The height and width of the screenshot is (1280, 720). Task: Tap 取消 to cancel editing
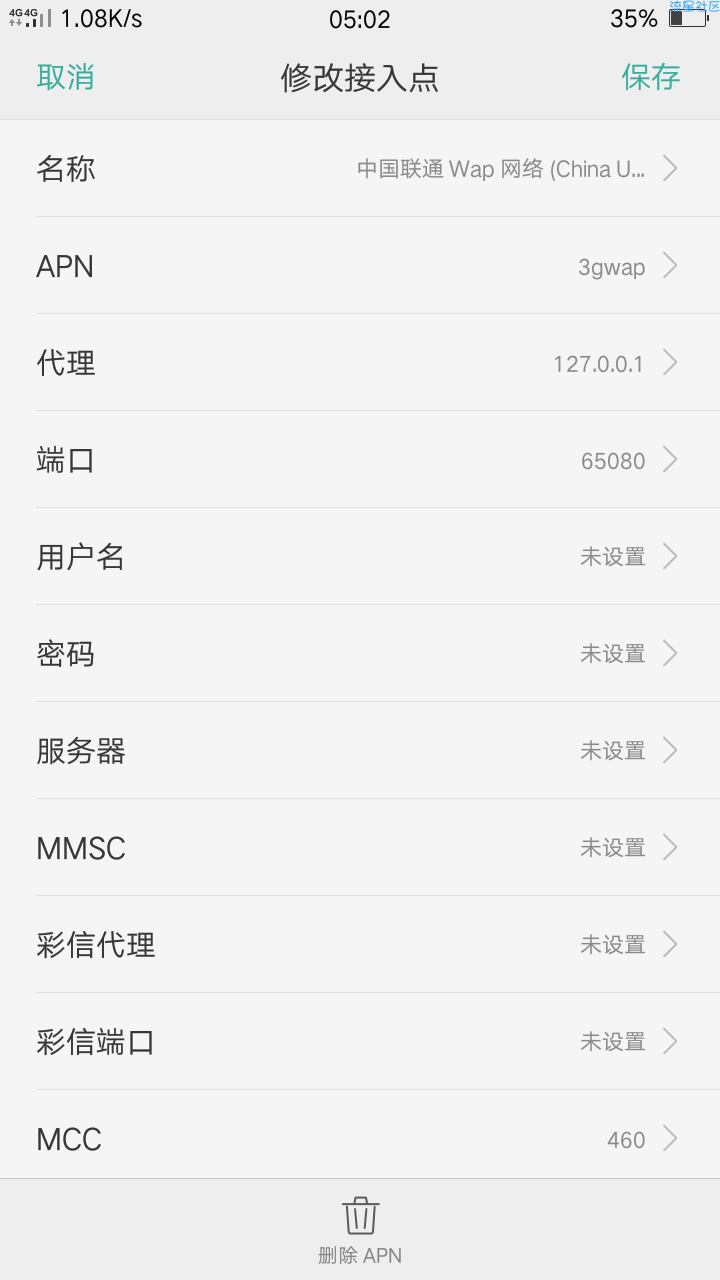(66, 77)
